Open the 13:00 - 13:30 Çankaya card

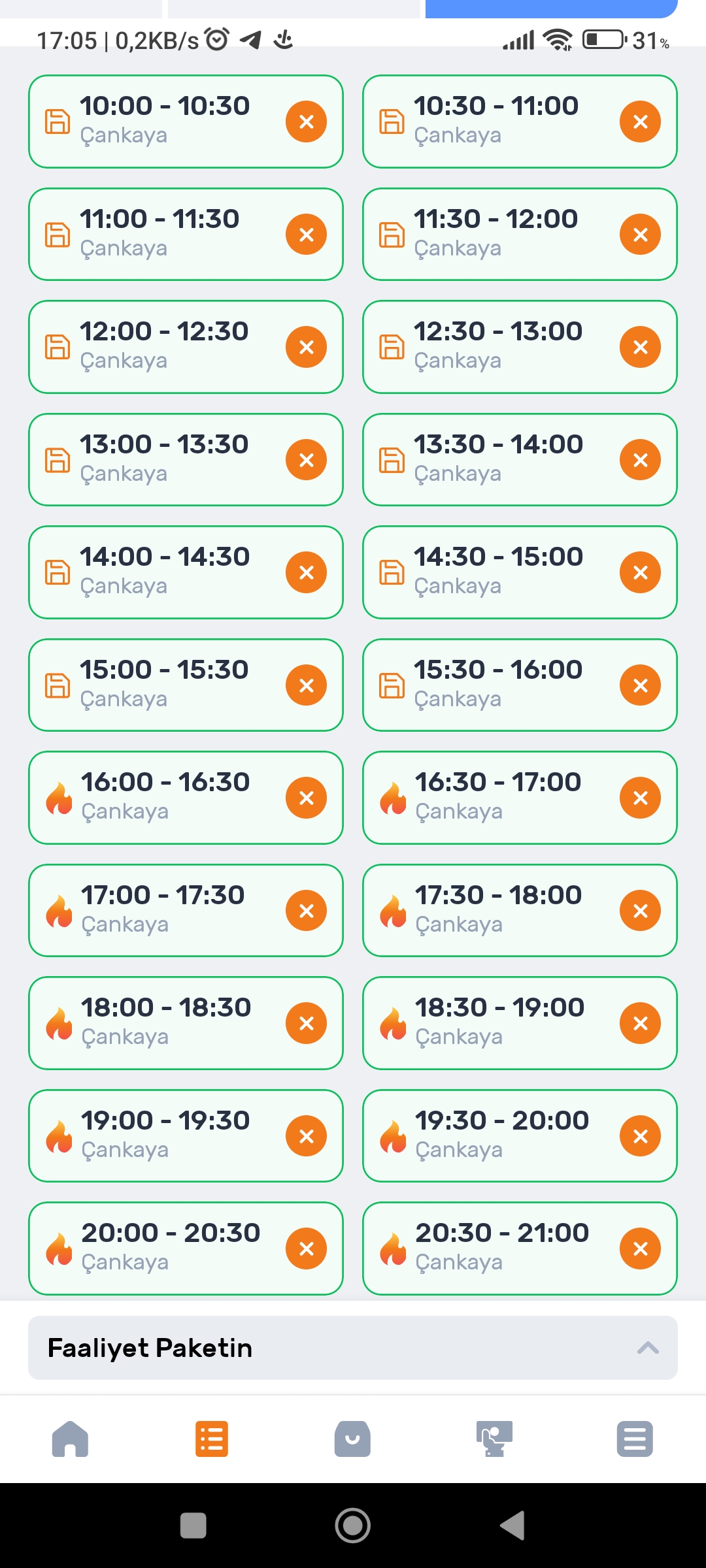tap(163, 459)
